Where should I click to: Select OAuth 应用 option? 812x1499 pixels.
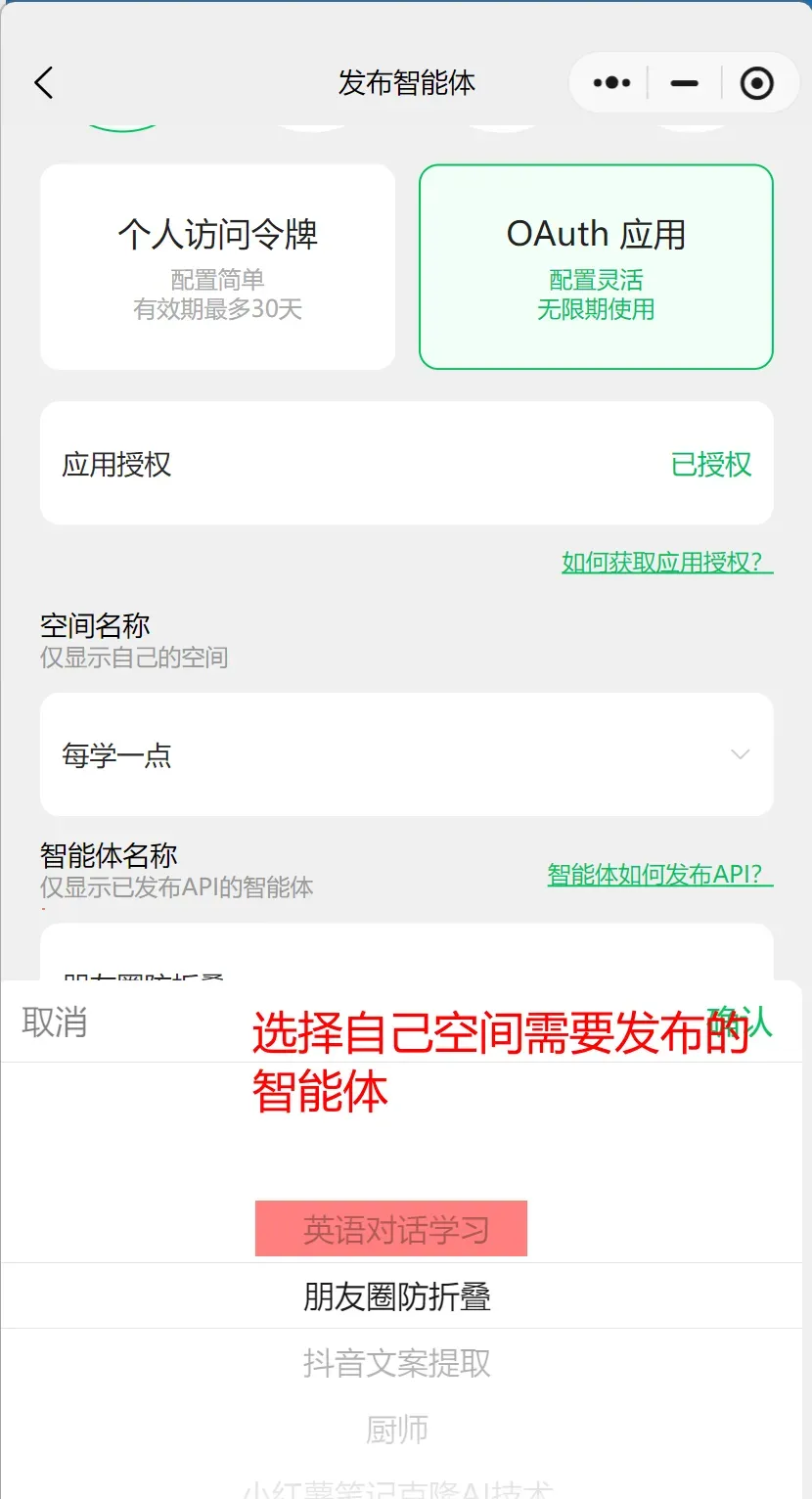[x=596, y=266]
